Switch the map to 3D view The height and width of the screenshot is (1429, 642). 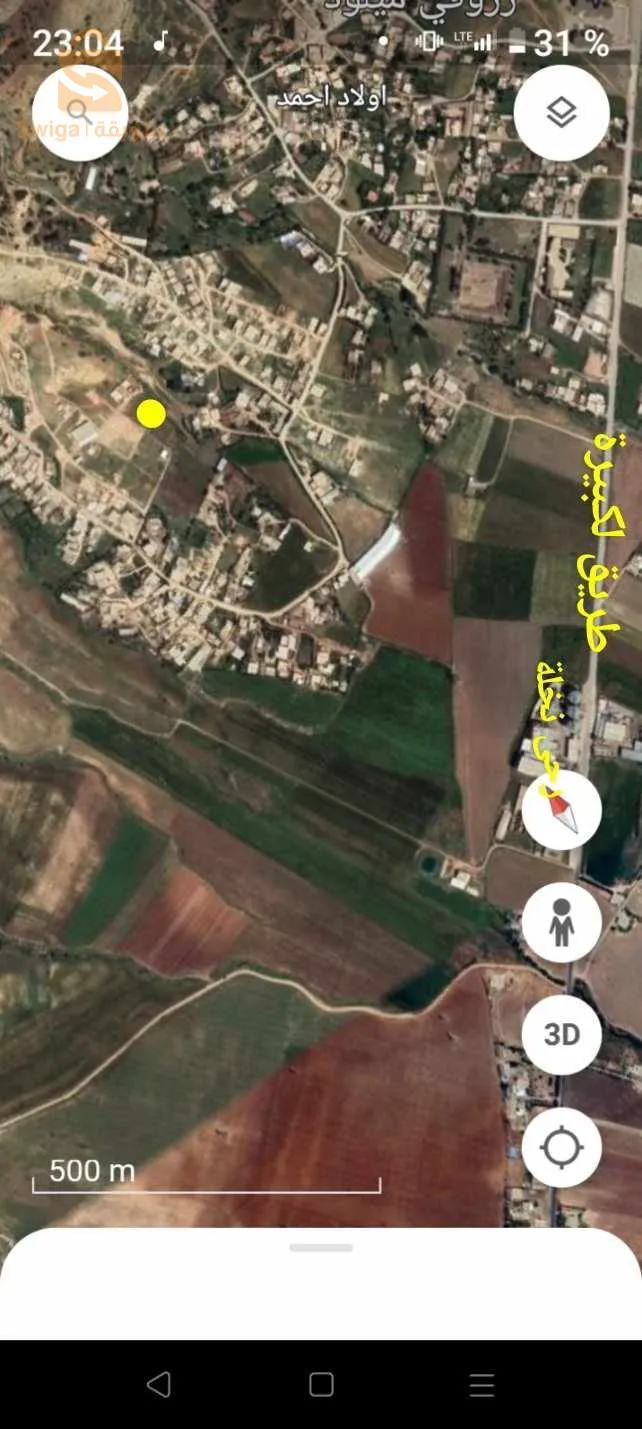[561, 1034]
